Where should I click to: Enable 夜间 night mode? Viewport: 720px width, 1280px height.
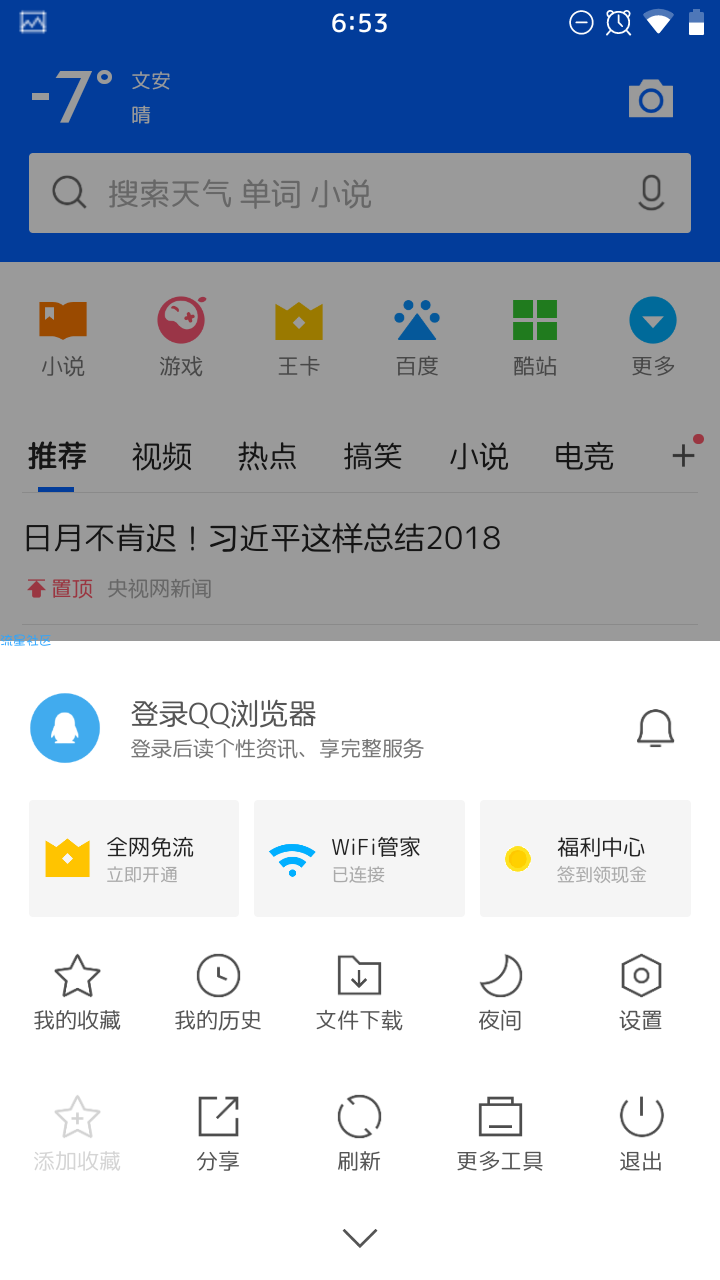point(500,993)
